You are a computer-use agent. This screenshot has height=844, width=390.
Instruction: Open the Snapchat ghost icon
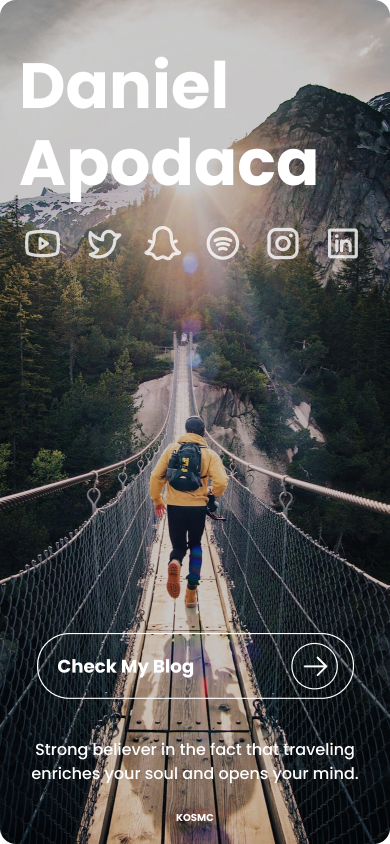coord(162,243)
